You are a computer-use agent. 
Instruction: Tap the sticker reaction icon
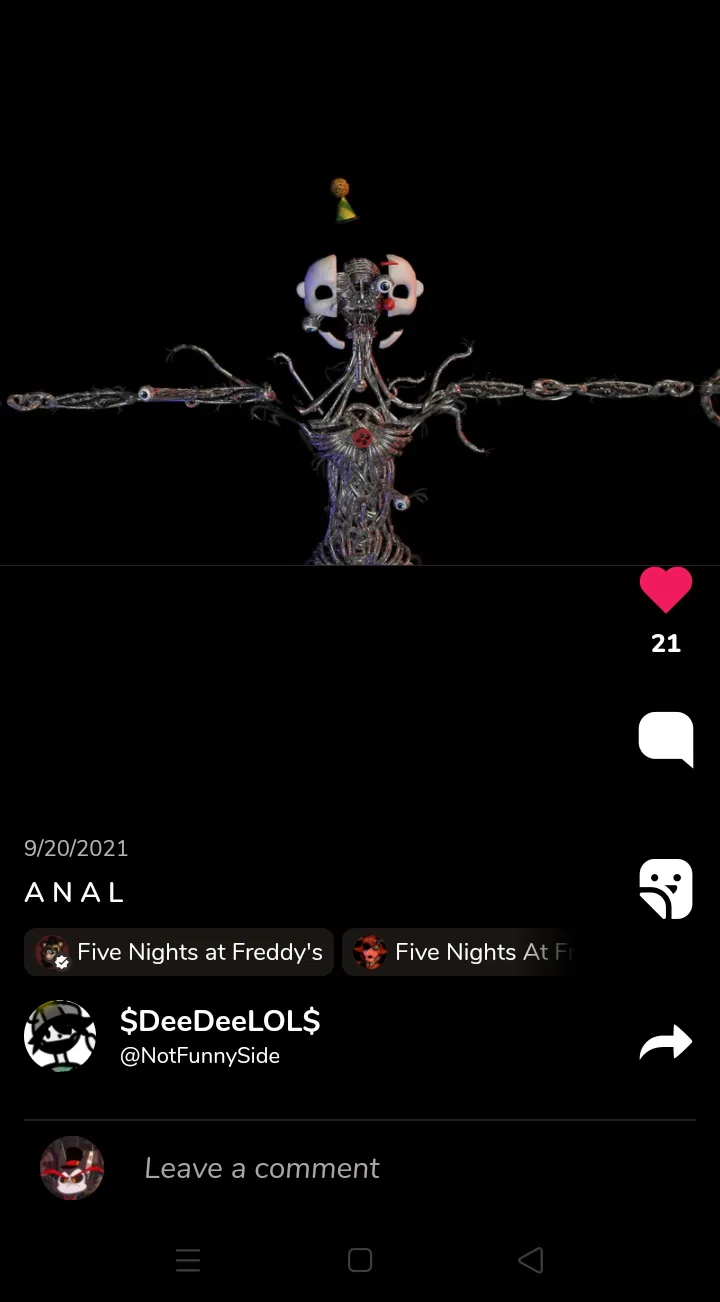tap(666, 889)
